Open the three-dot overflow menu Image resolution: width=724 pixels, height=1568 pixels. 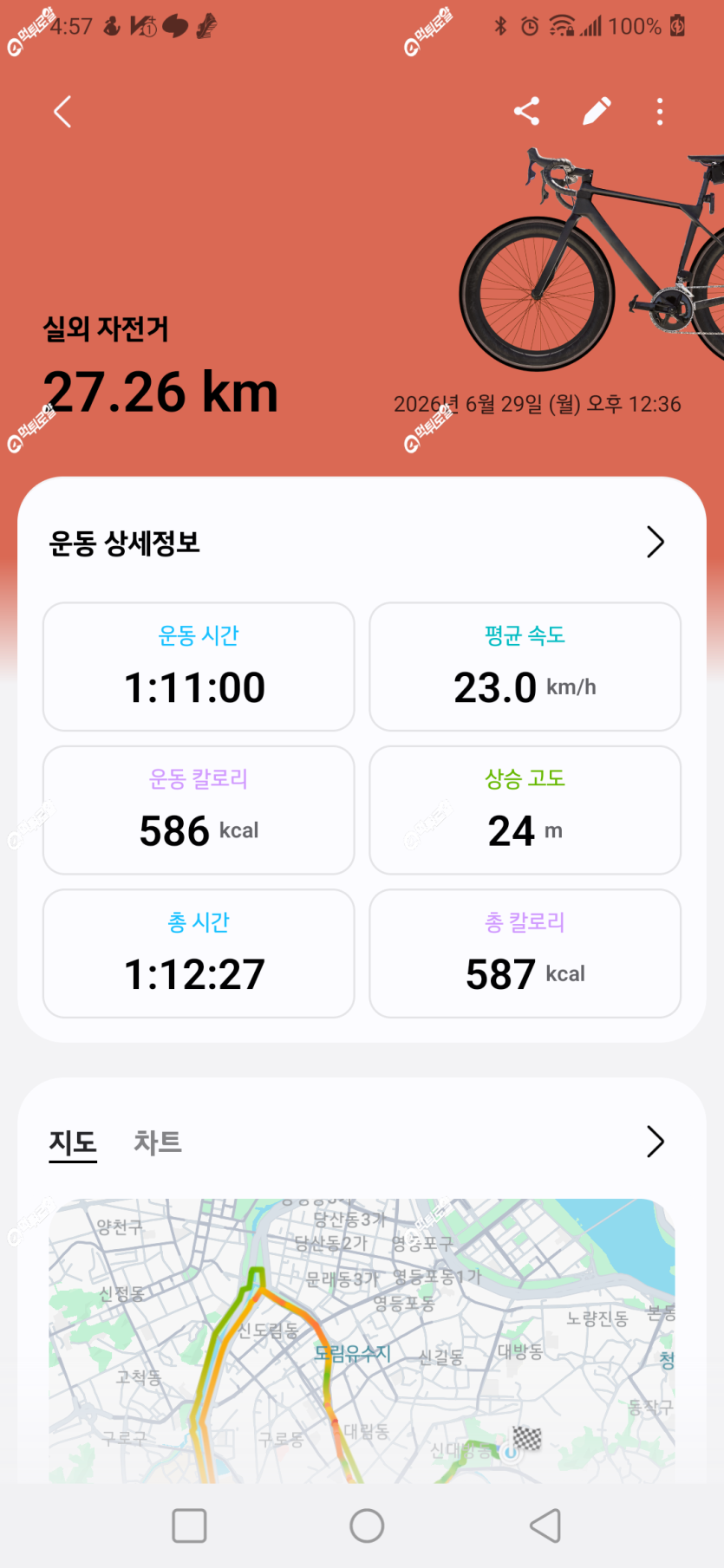pos(660,111)
